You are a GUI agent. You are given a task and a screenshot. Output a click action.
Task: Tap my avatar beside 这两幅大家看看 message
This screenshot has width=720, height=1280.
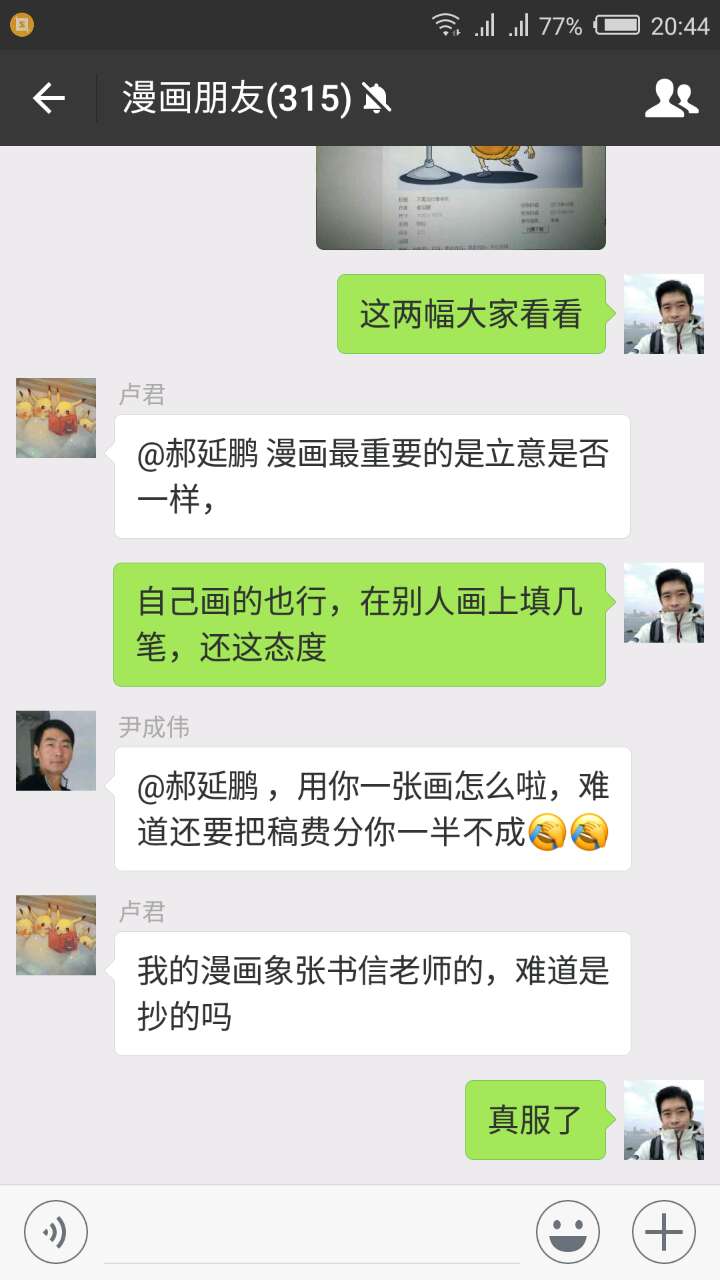(x=664, y=314)
